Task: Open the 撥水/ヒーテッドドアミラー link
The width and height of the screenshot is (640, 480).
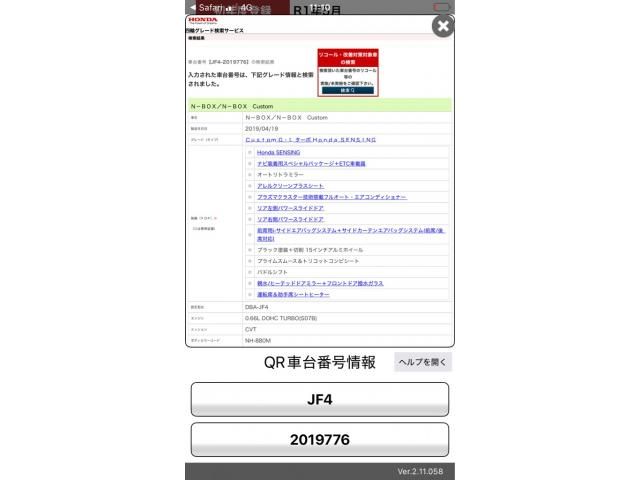Action: 319,283
